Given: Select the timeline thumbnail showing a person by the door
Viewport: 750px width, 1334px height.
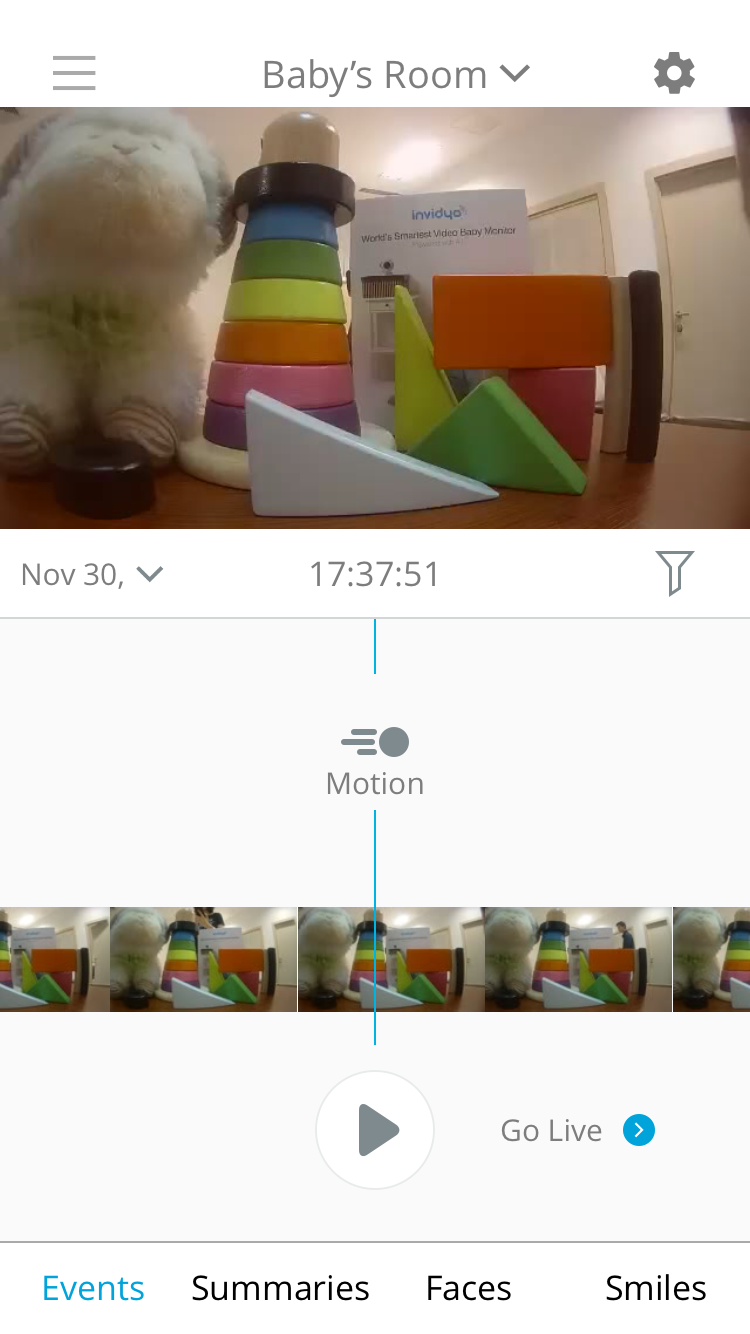Looking at the screenshot, I should pos(578,959).
